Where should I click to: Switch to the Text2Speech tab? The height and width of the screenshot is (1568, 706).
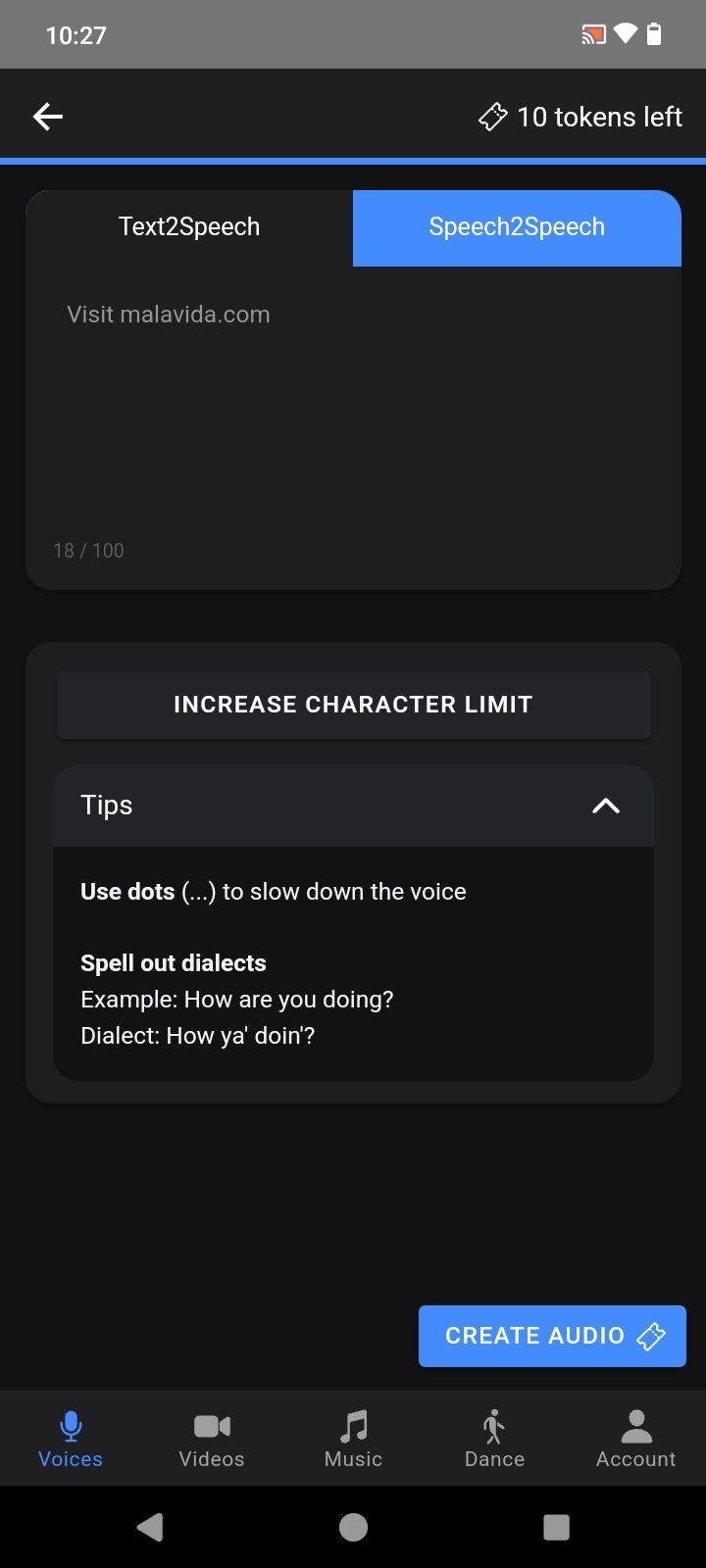(189, 227)
